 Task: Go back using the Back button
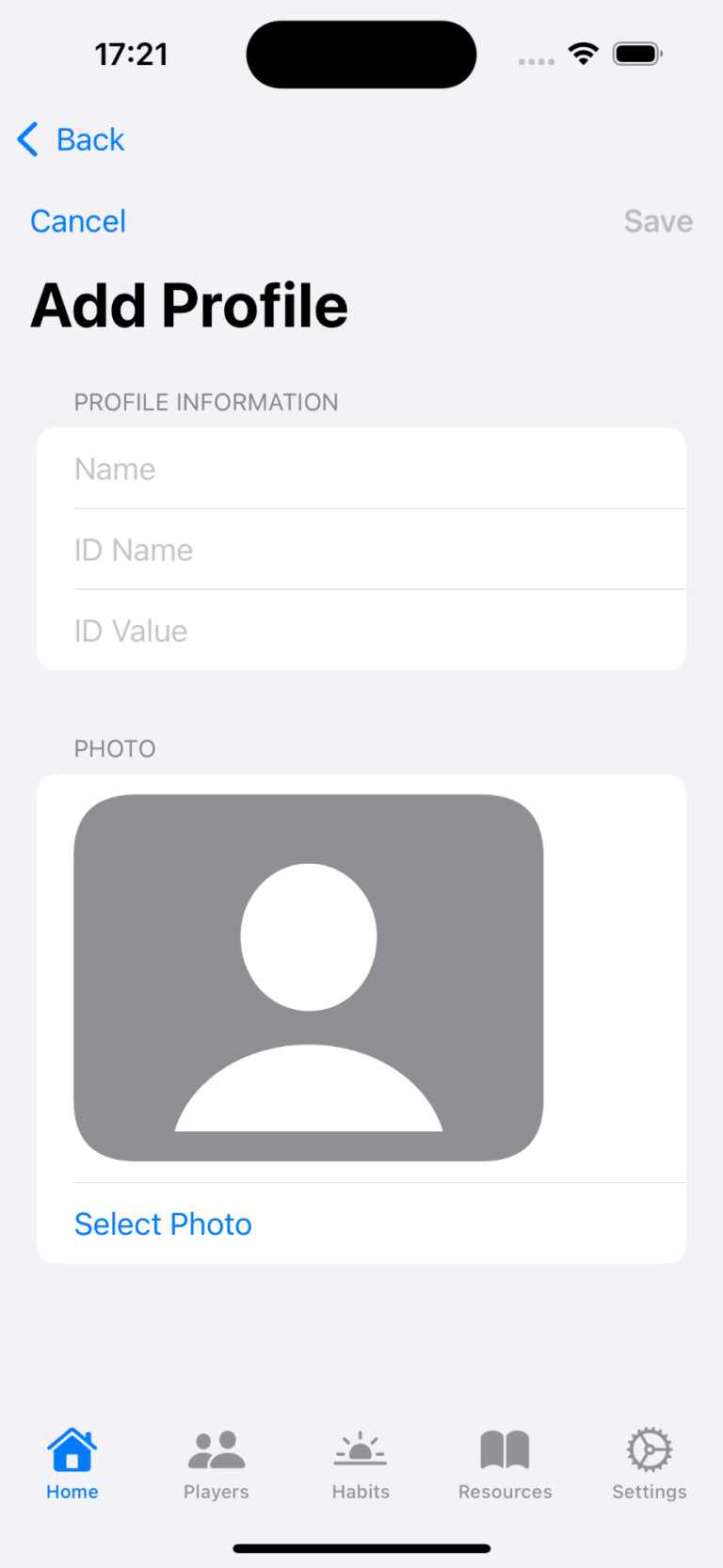(x=71, y=139)
